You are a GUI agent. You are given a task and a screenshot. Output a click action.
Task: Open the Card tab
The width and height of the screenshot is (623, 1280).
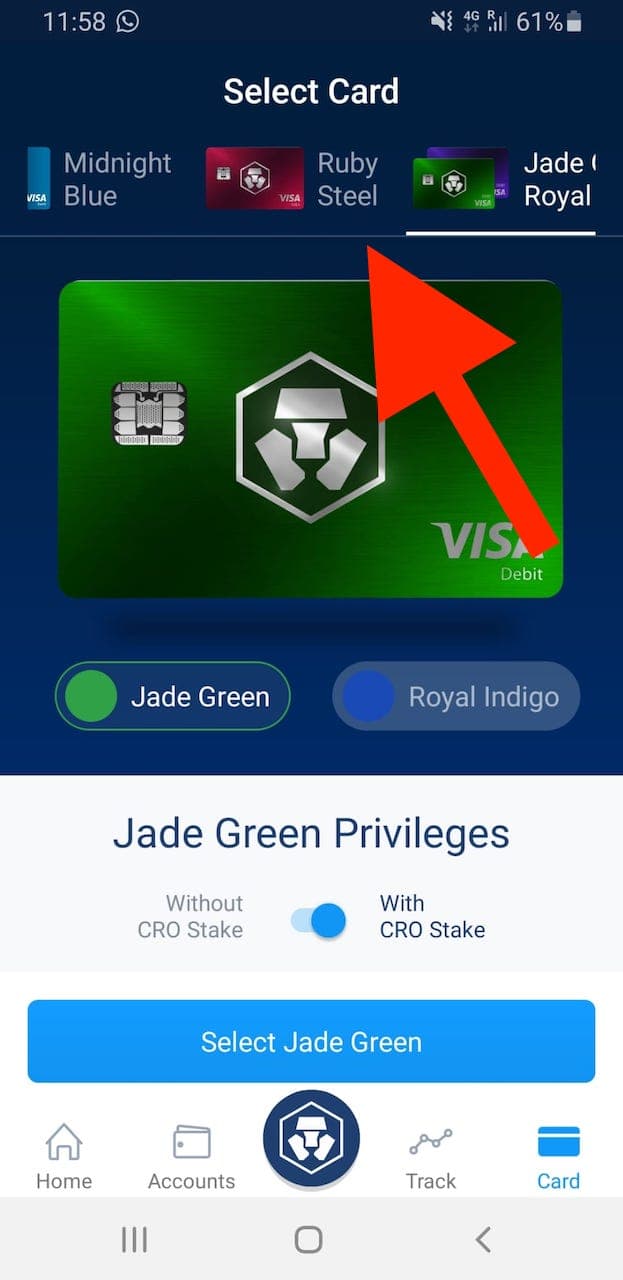point(558,1157)
